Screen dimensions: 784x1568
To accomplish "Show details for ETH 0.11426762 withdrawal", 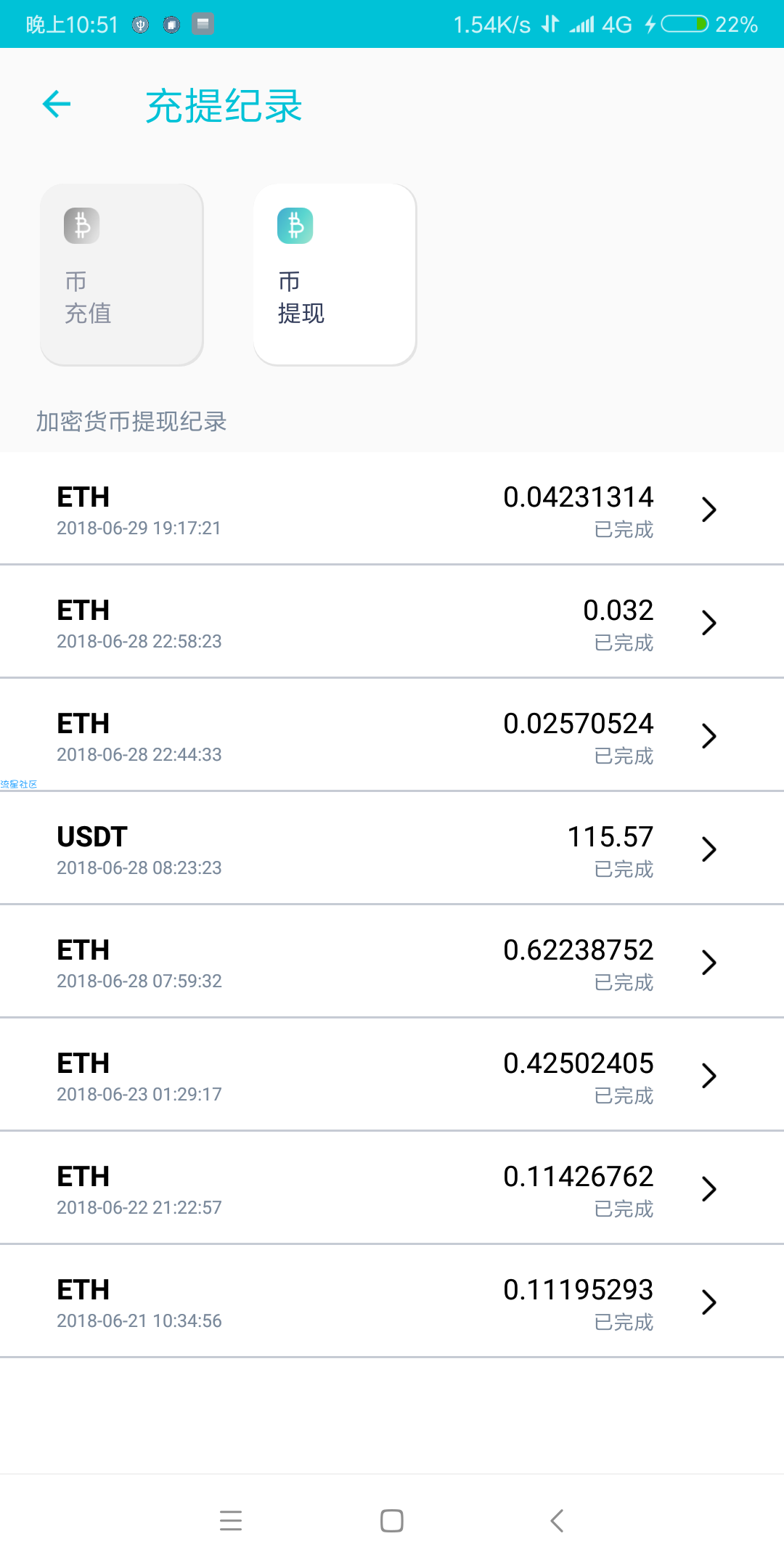I will [x=392, y=1189].
